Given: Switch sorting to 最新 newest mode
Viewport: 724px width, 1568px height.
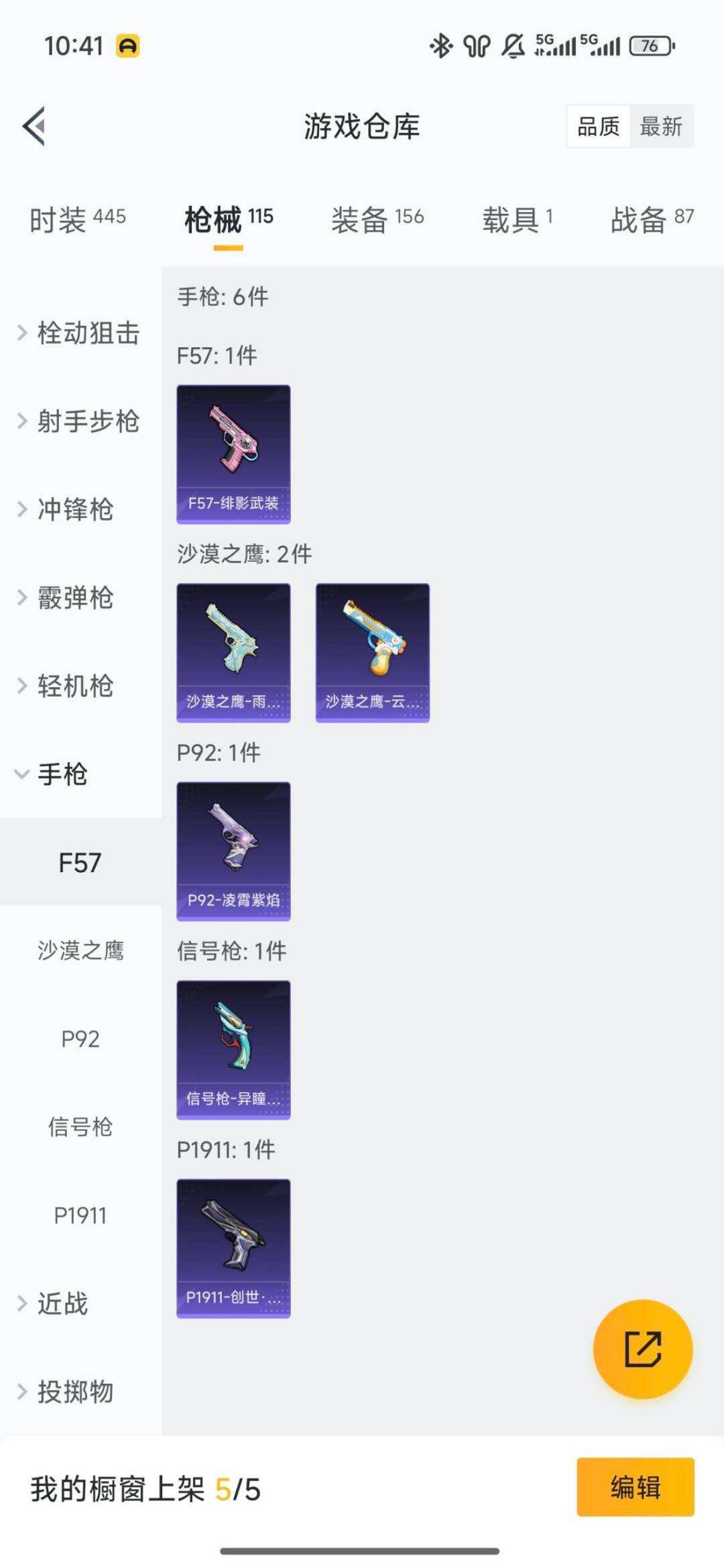Looking at the screenshot, I should (660, 127).
